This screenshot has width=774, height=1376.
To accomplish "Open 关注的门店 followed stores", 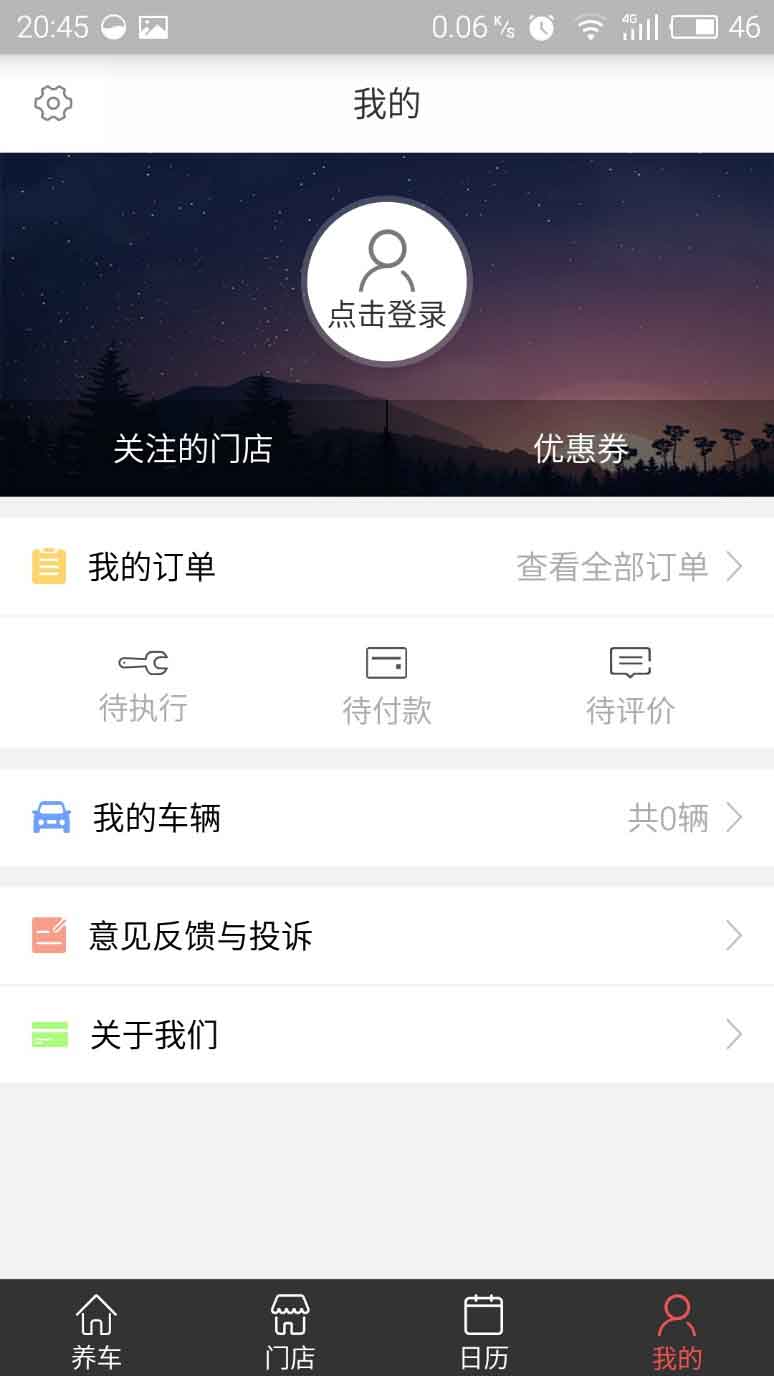I will [x=193, y=449].
